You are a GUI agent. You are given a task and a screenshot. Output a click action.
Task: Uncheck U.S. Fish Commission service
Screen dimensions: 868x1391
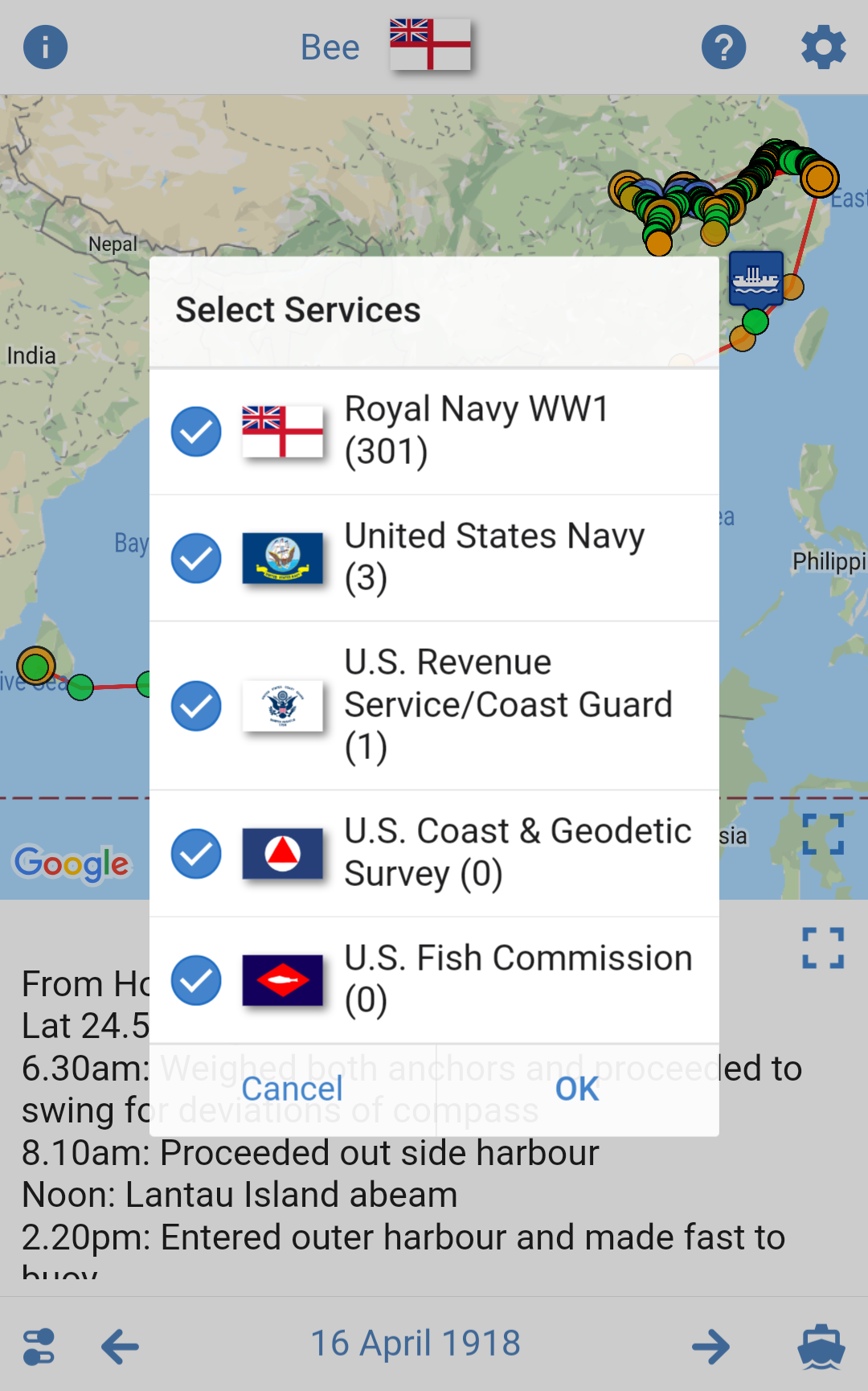click(196, 980)
